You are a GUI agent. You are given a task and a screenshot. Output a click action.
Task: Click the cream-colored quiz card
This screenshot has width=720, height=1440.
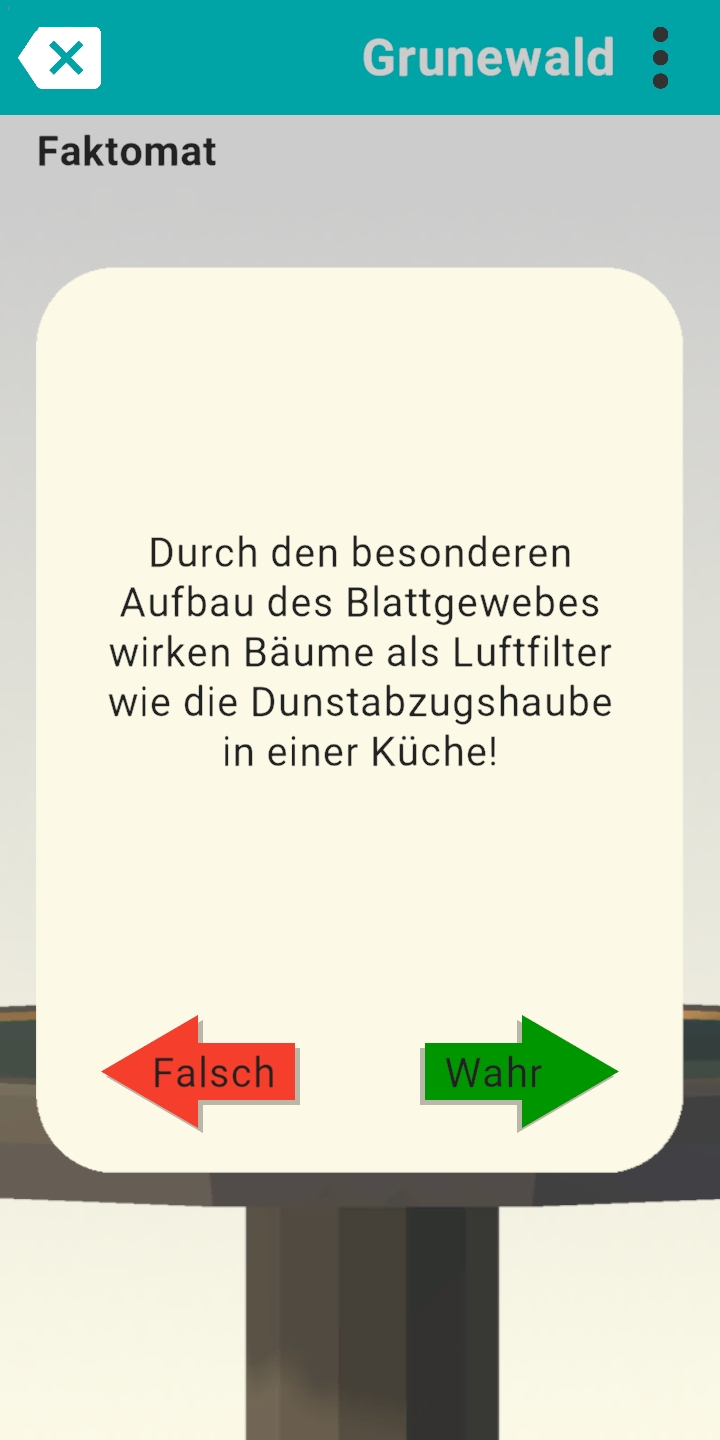tap(360, 400)
